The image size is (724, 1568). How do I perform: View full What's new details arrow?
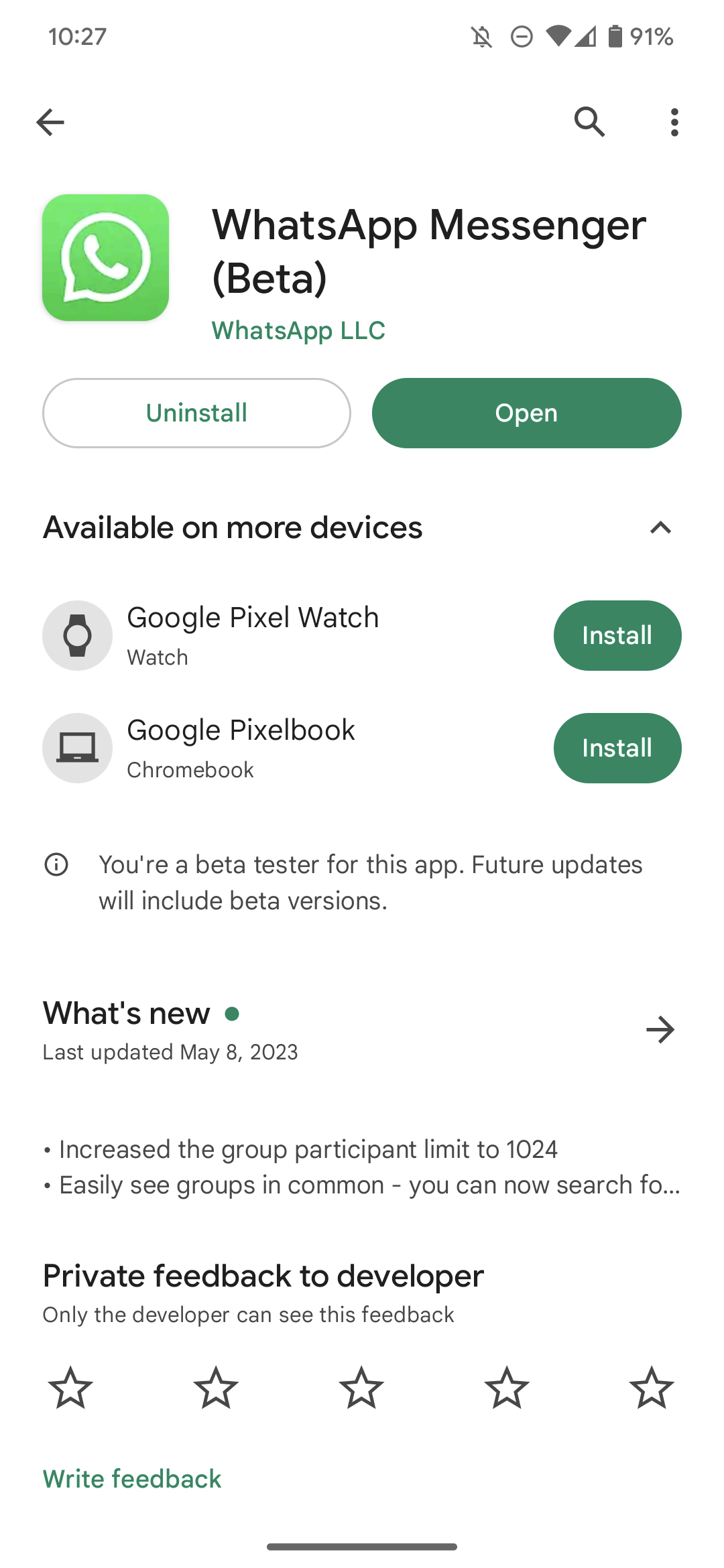pos(660,1030)
